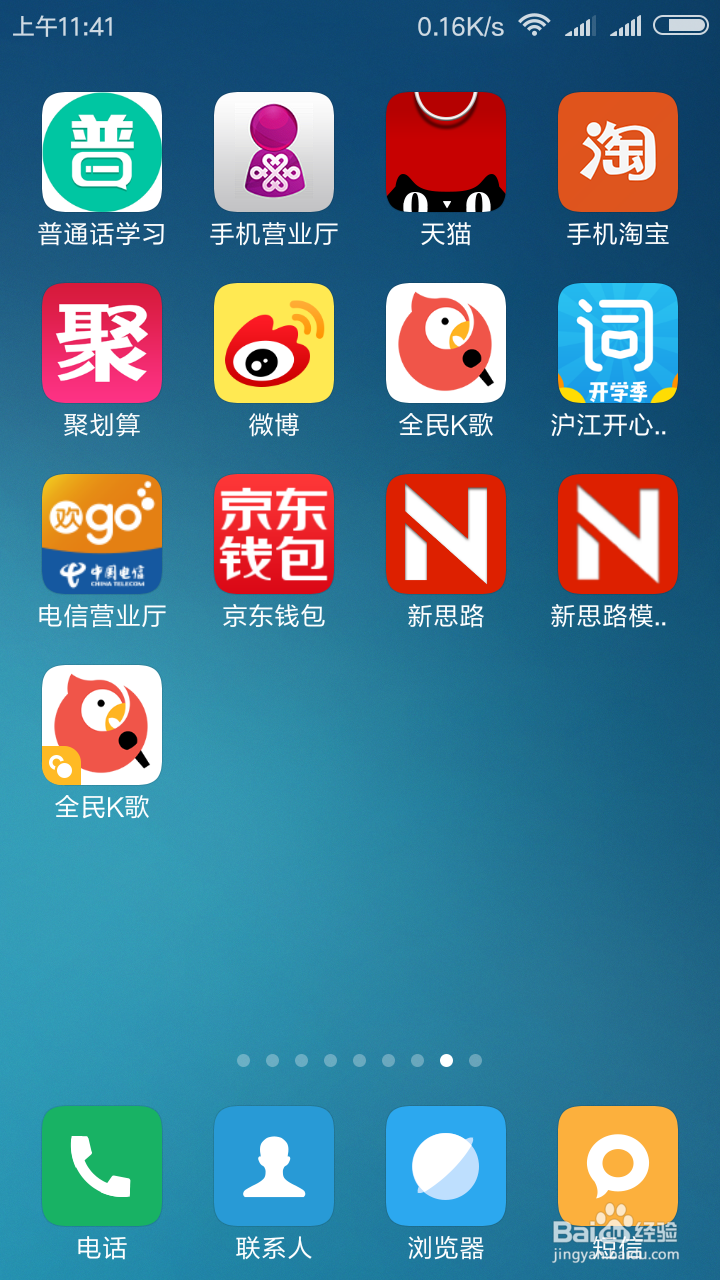Open the 电信营业厅 China Telecom app
720x1280 pixels.
101,534
